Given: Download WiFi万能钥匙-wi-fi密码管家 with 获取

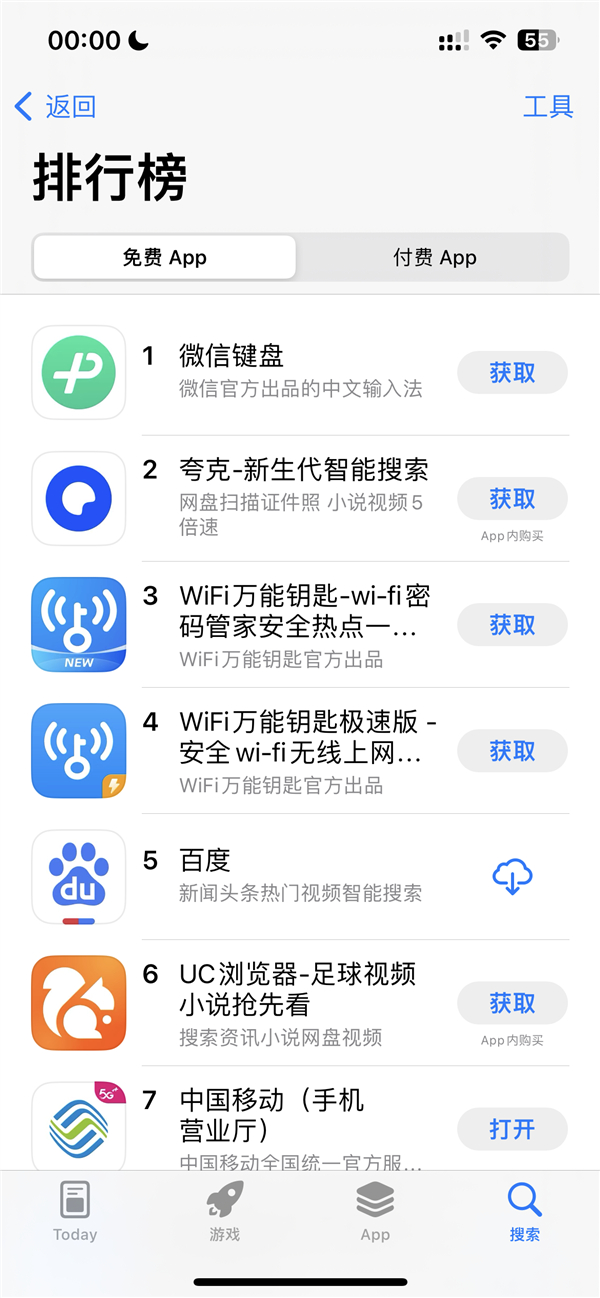Looking at the screenshot, I should pos(512,625).
